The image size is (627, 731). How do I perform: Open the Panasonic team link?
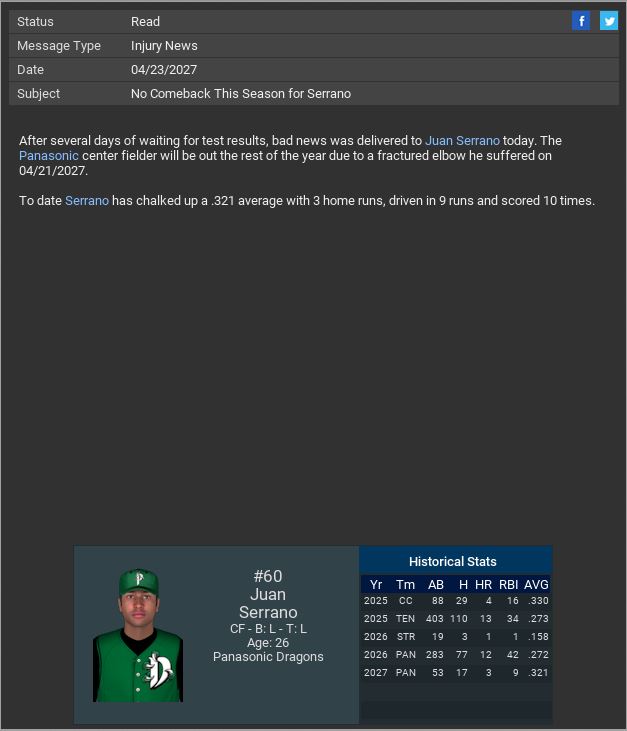[49, 156]
